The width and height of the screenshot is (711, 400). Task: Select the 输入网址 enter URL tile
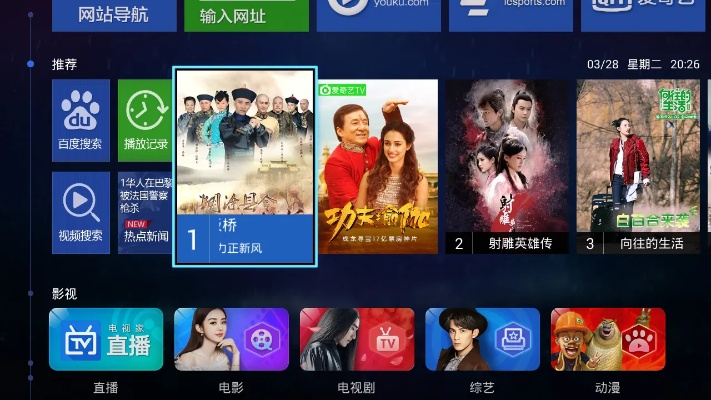pos(246,14)
